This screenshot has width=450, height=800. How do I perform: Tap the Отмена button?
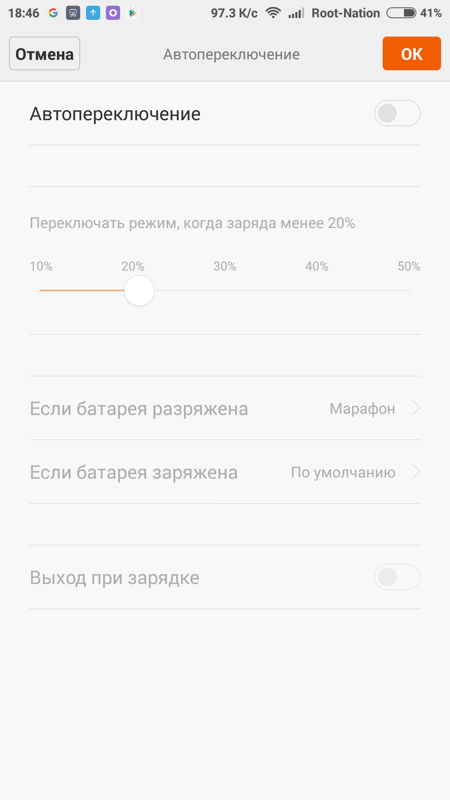[x=44, y=54]
